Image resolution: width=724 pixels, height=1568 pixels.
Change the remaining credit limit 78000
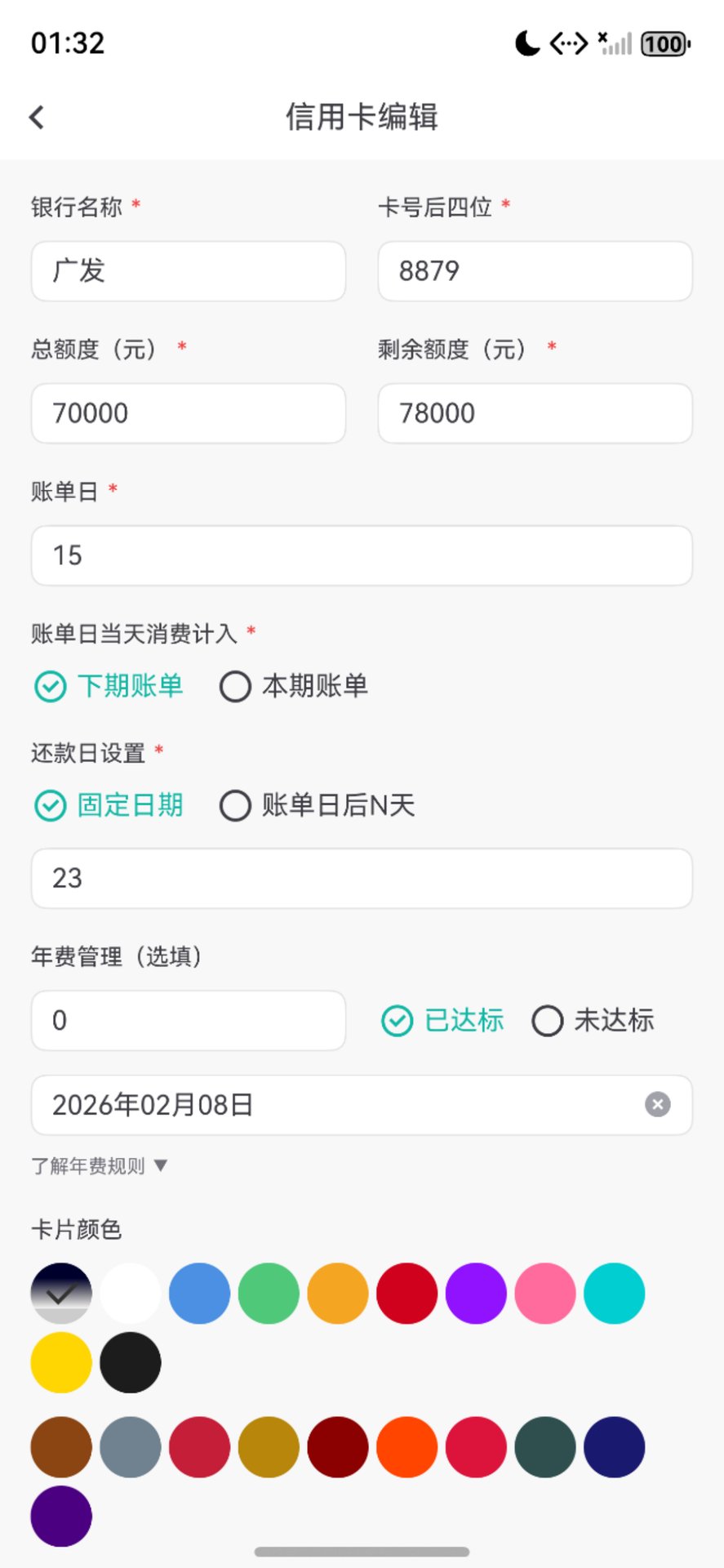(535, 413)
